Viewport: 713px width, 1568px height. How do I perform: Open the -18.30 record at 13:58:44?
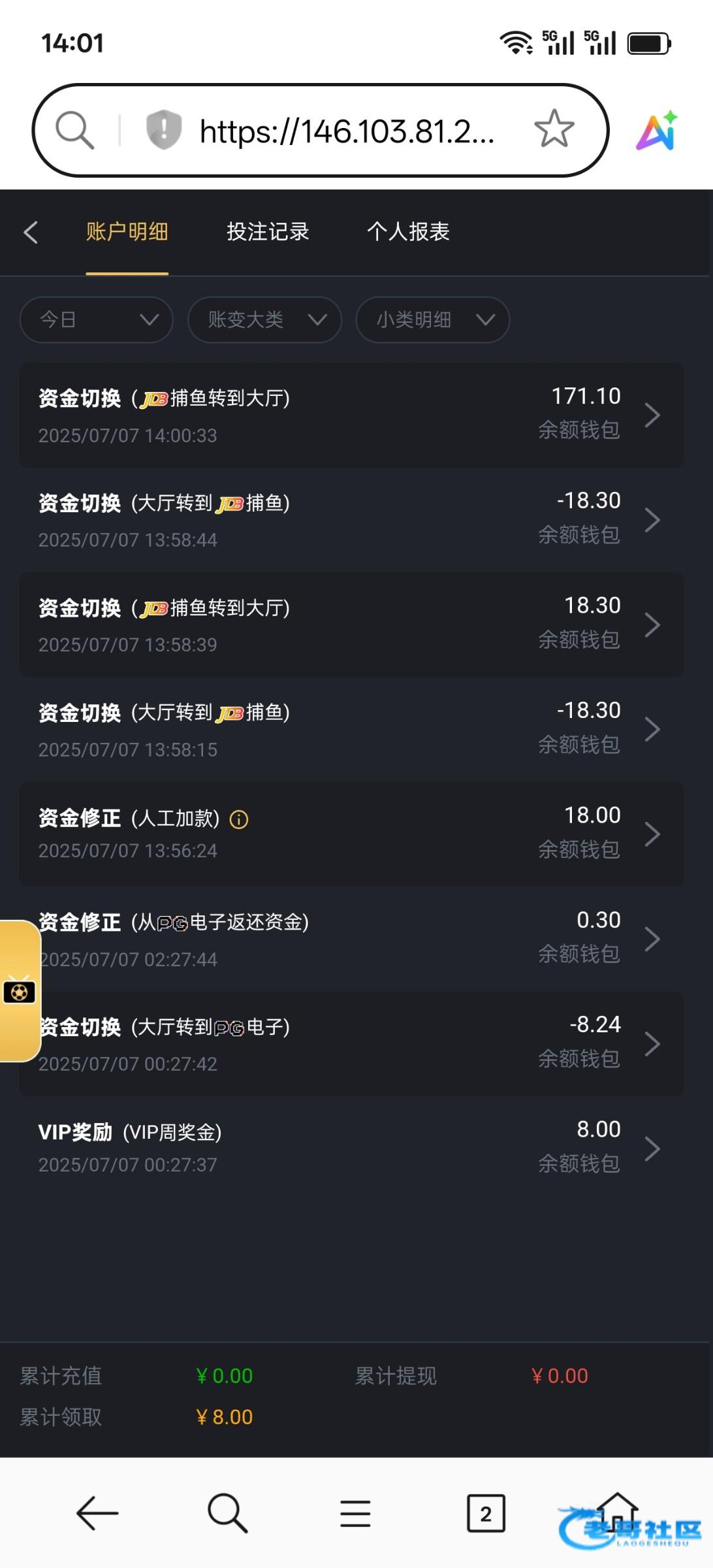(351, 520)
